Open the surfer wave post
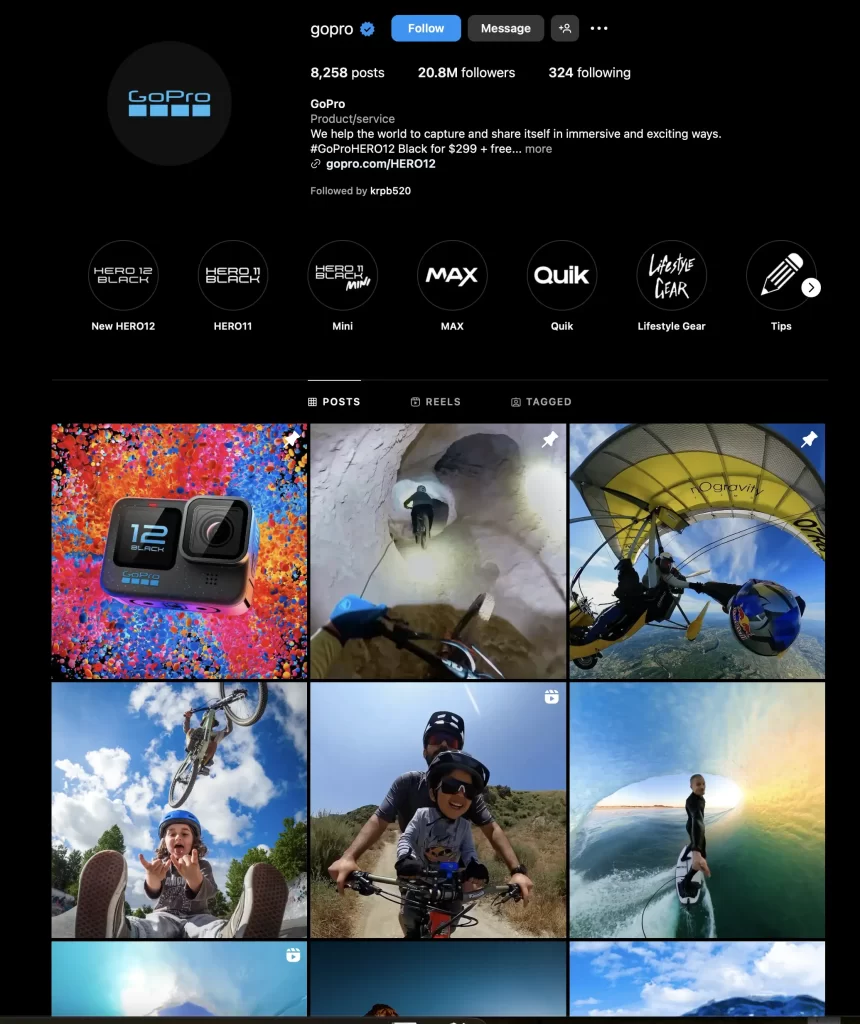The image size is (860, 1024). click(x=697, y=809)
